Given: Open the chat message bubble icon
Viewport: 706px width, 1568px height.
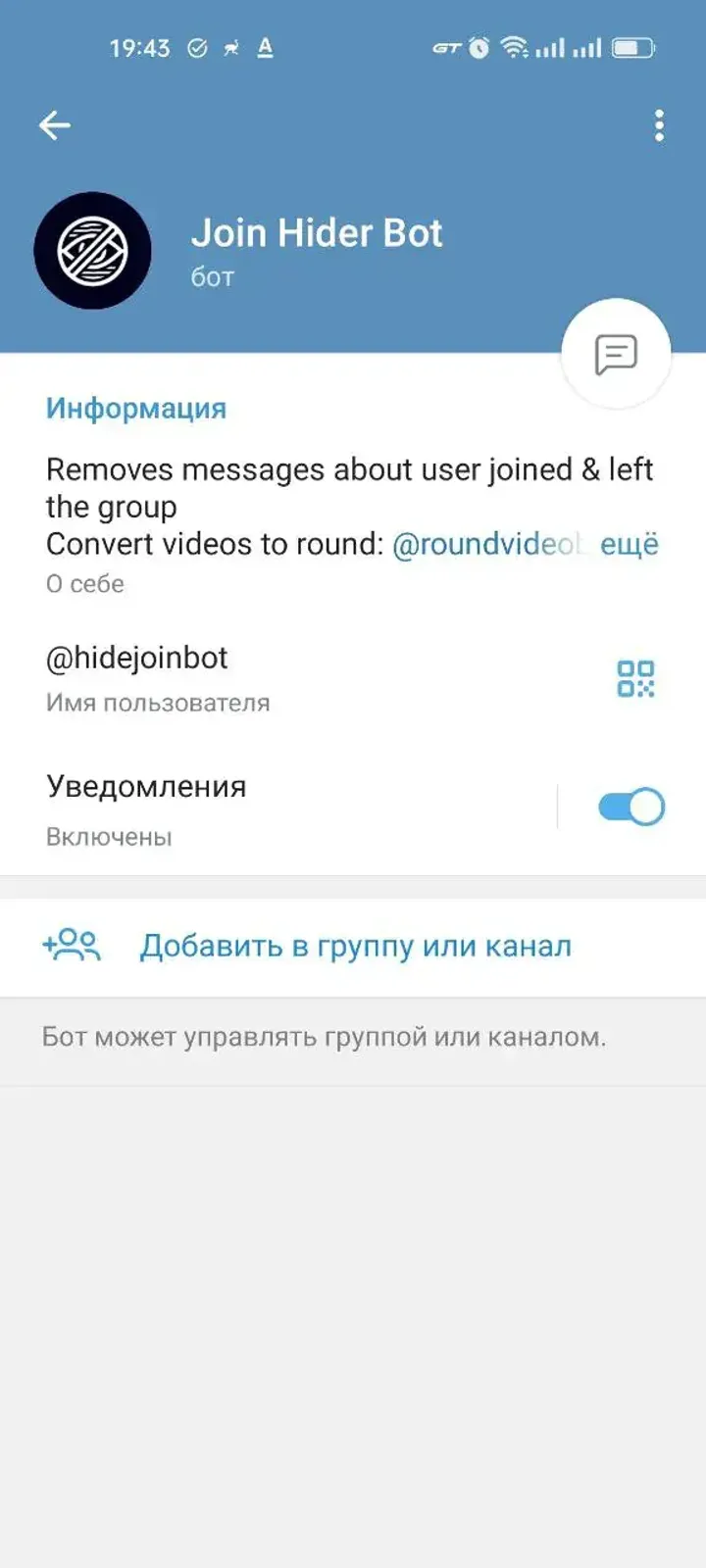Looking at the screenshot, I should pyautogui.click(x=615, y=353).
